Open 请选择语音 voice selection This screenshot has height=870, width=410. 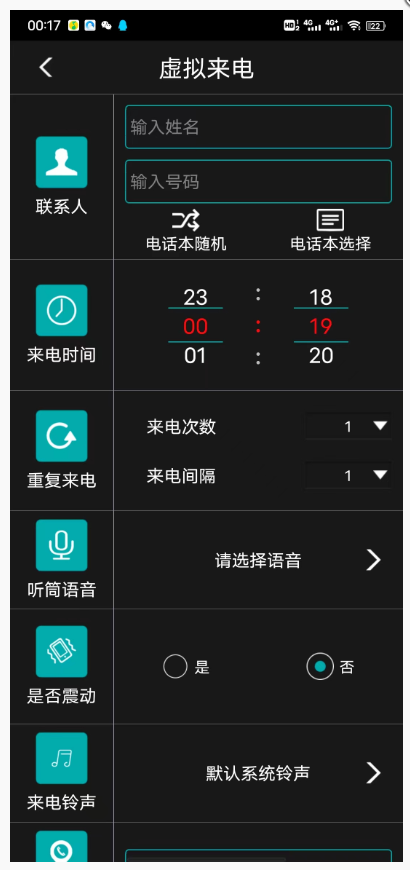click(x=259, y=560)
